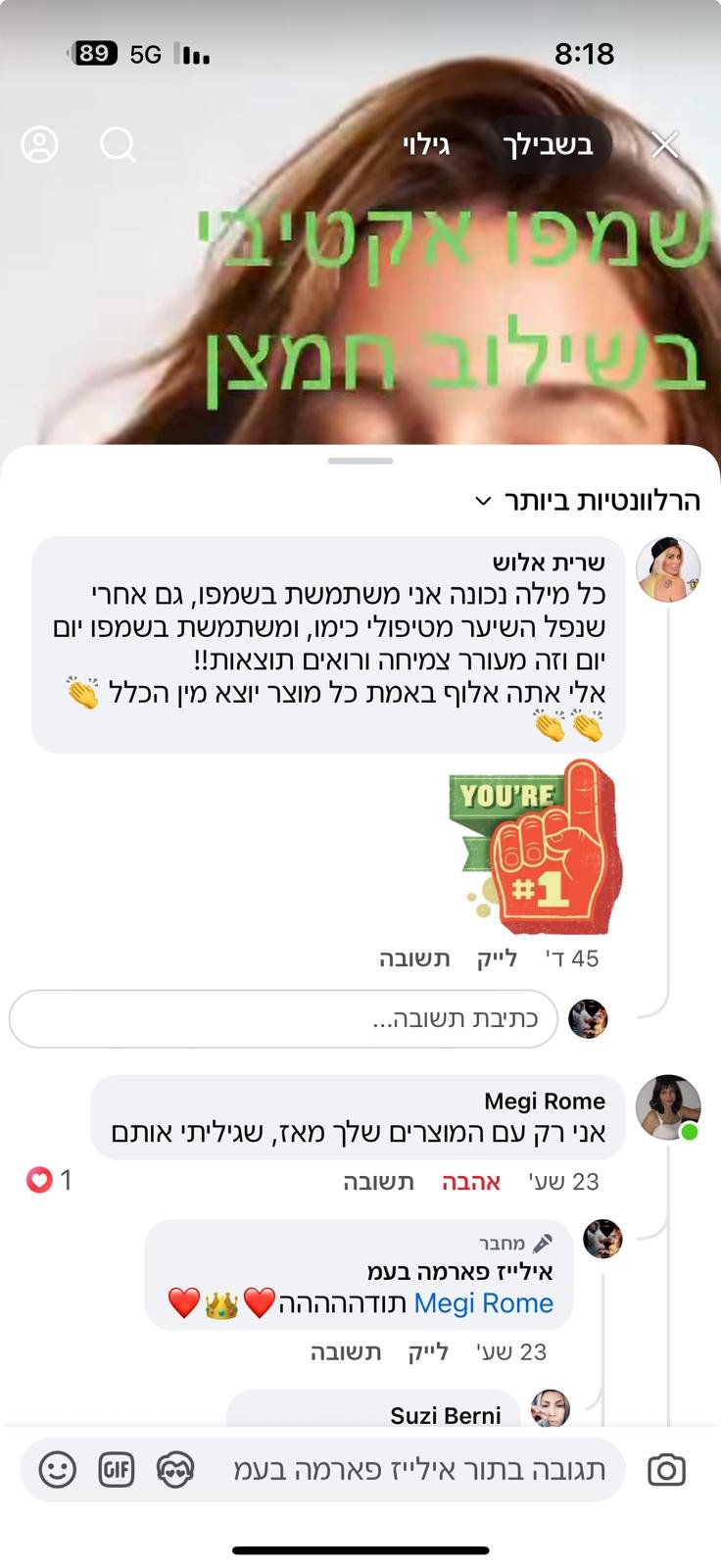Open the GIF picker
This screenshot has height=1568, width=721.
(116, 1470)
